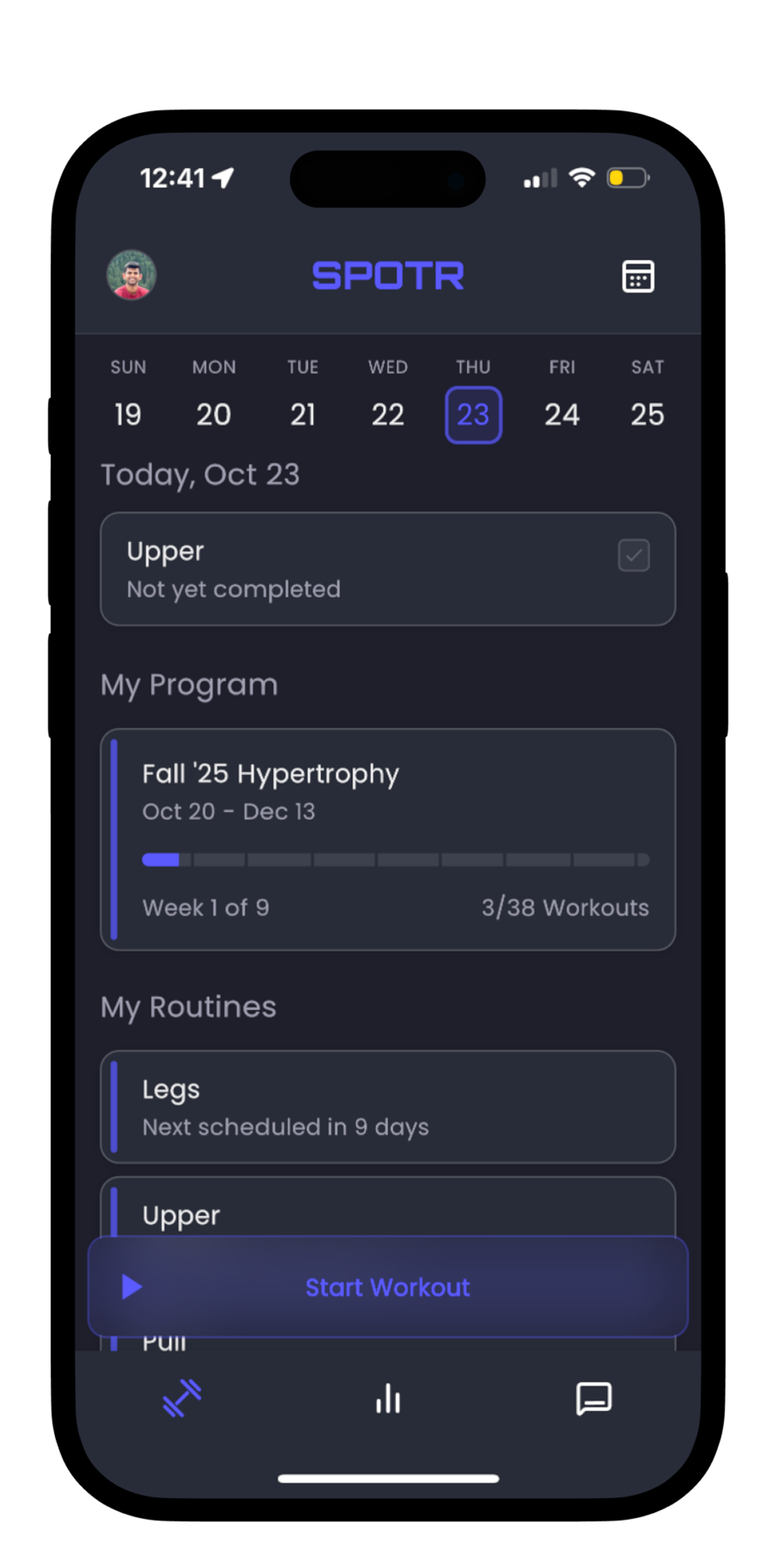This screenshot has height=1568, width=777.
Task: Open the calendar icon in the header
Action: click(x=638, y=276)
